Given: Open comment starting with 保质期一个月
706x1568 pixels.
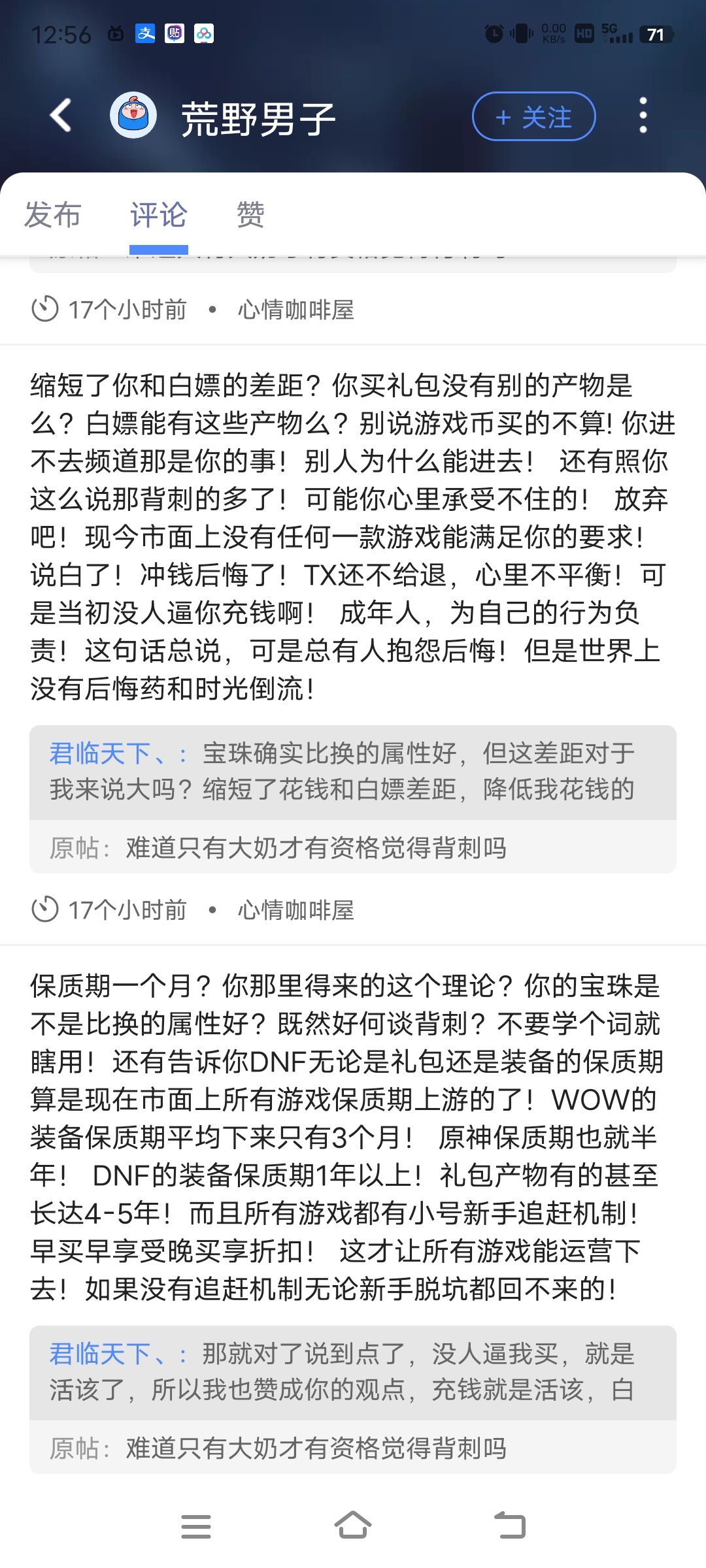Looking at the screenshot, I should (x=352, y=1137).
